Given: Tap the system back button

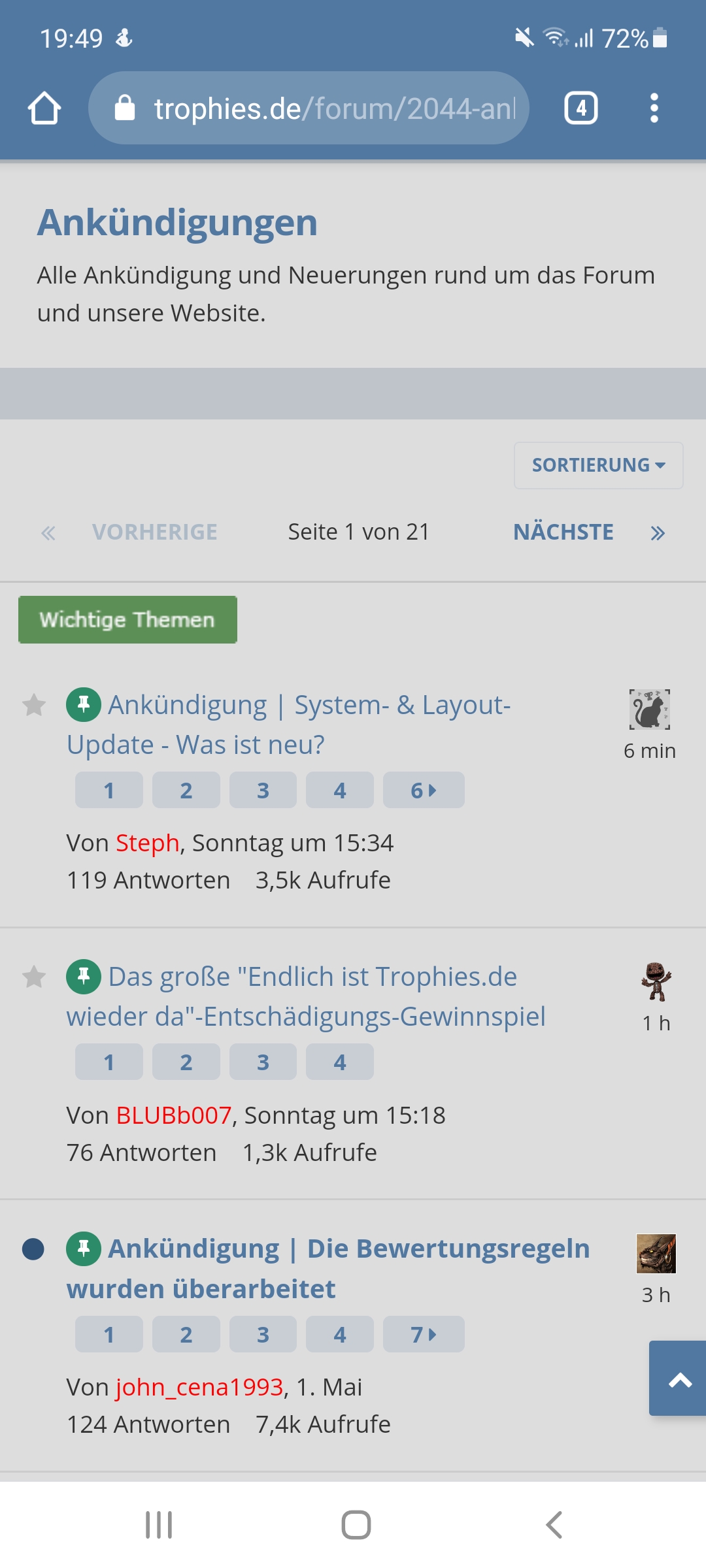Looking at the screenshot, I should tap(554, 1526).
